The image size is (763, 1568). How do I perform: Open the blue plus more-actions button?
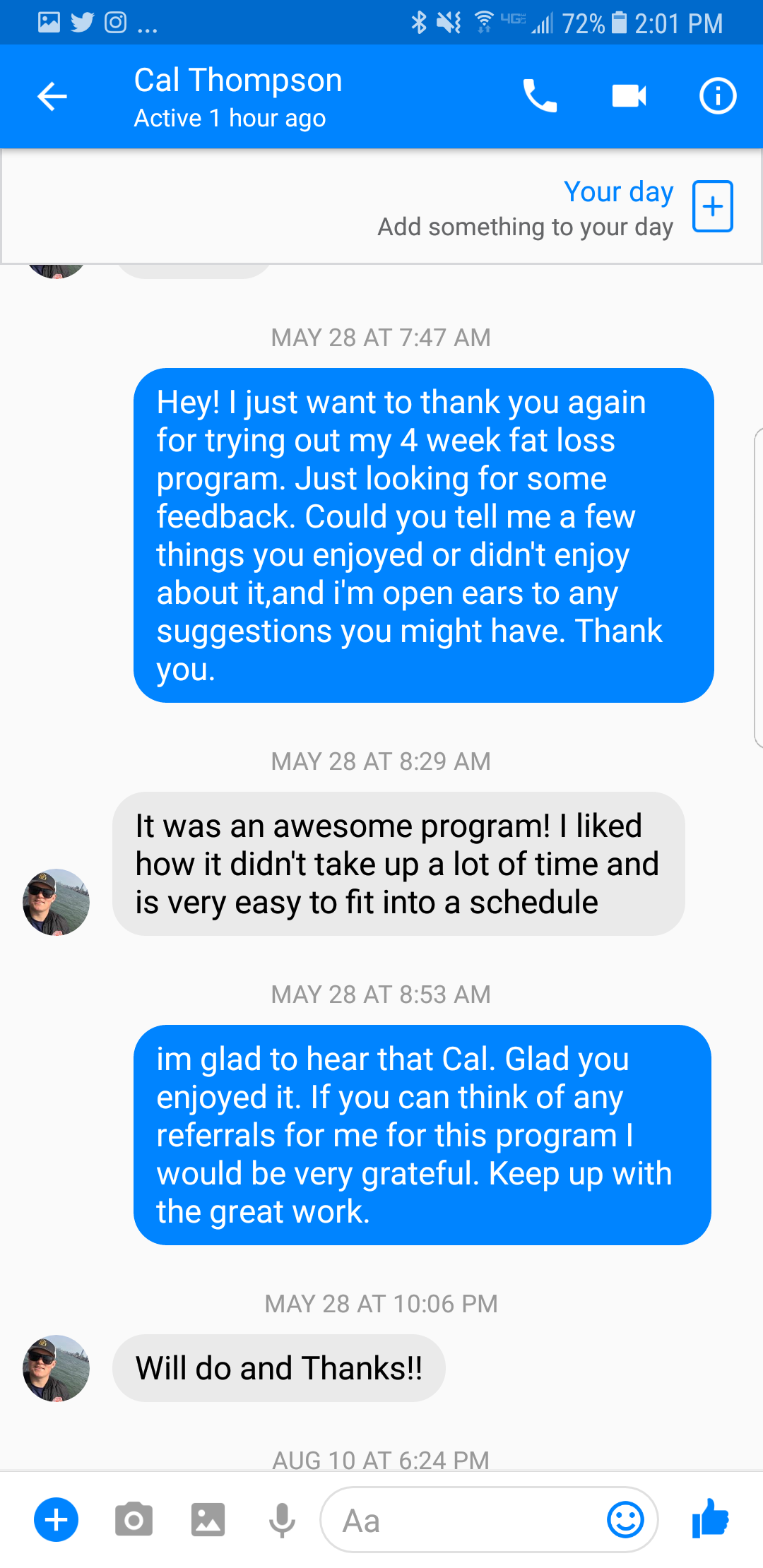pyautogui.click(x=56, y=1519)
